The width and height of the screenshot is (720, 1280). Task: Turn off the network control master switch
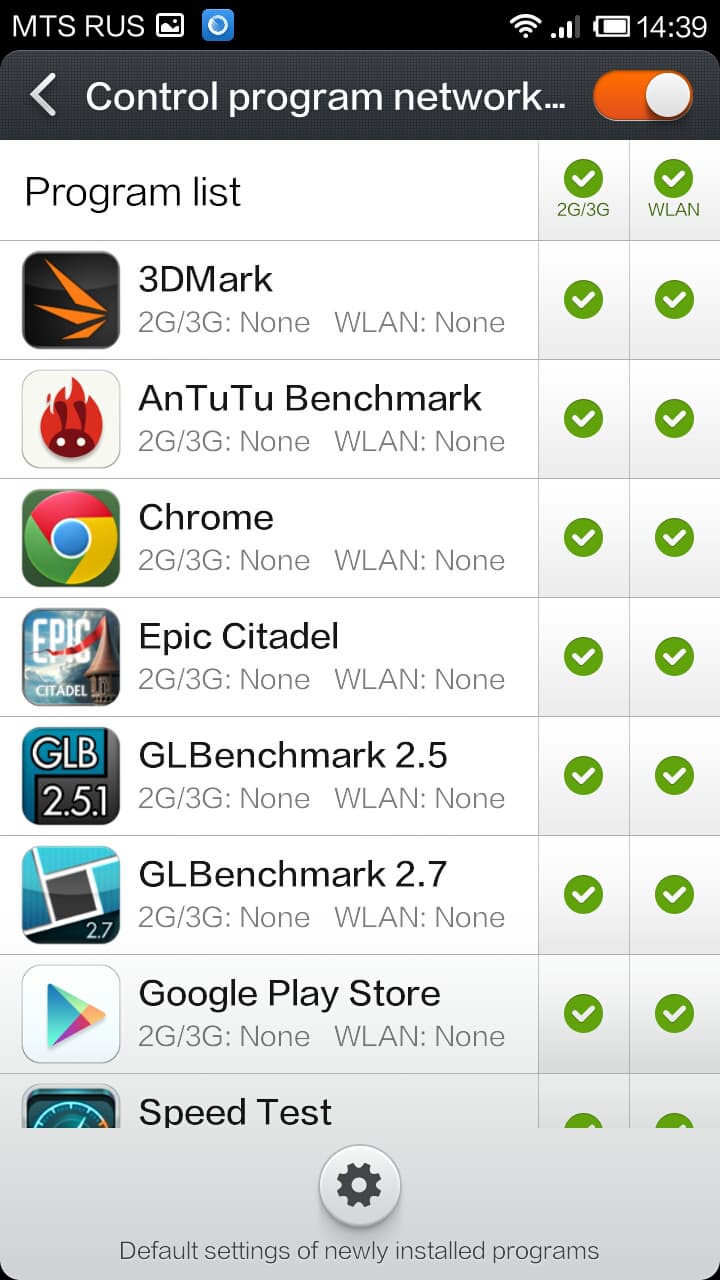(642, 96)
